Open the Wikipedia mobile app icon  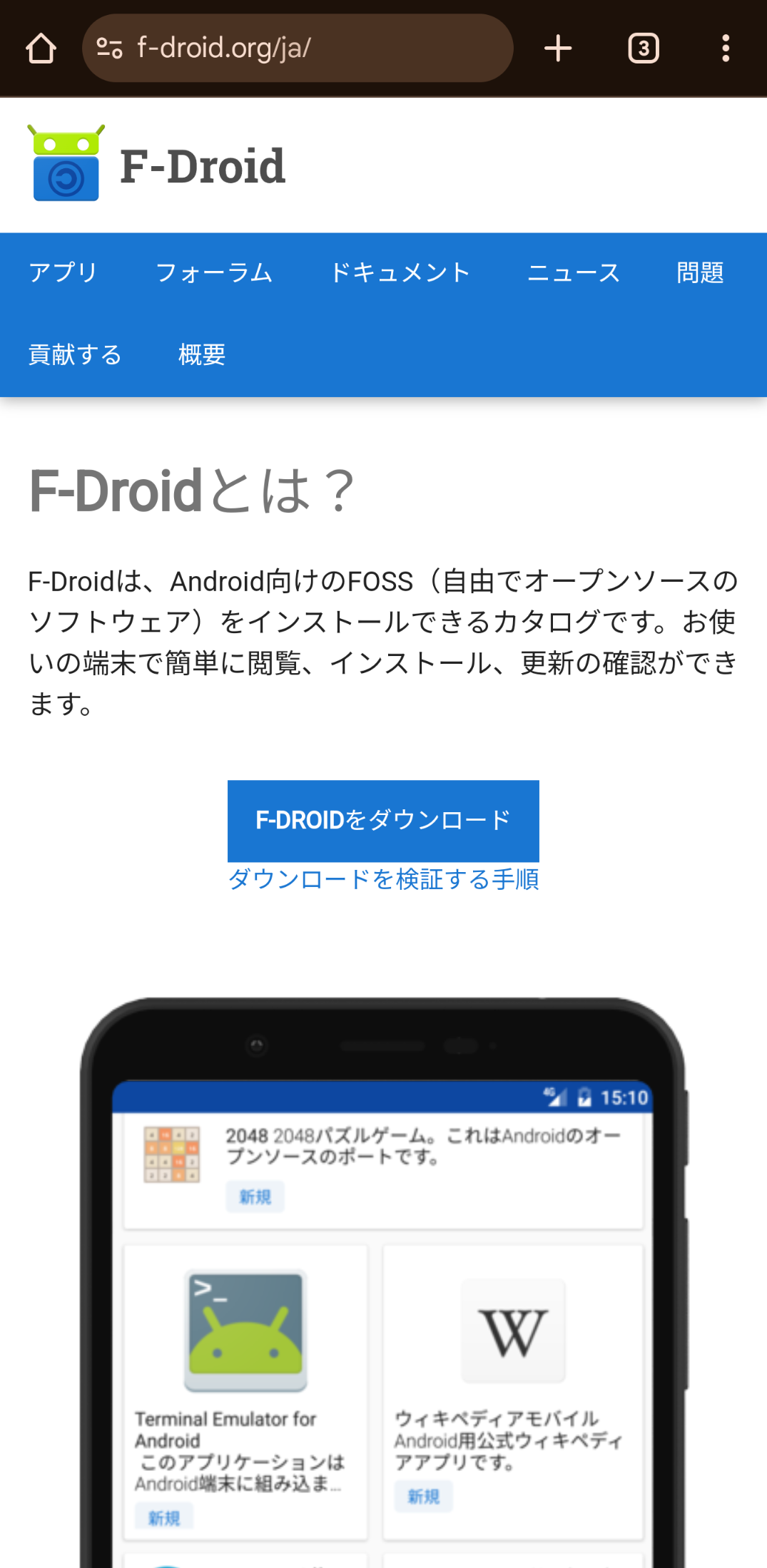tap(512, 1331)
